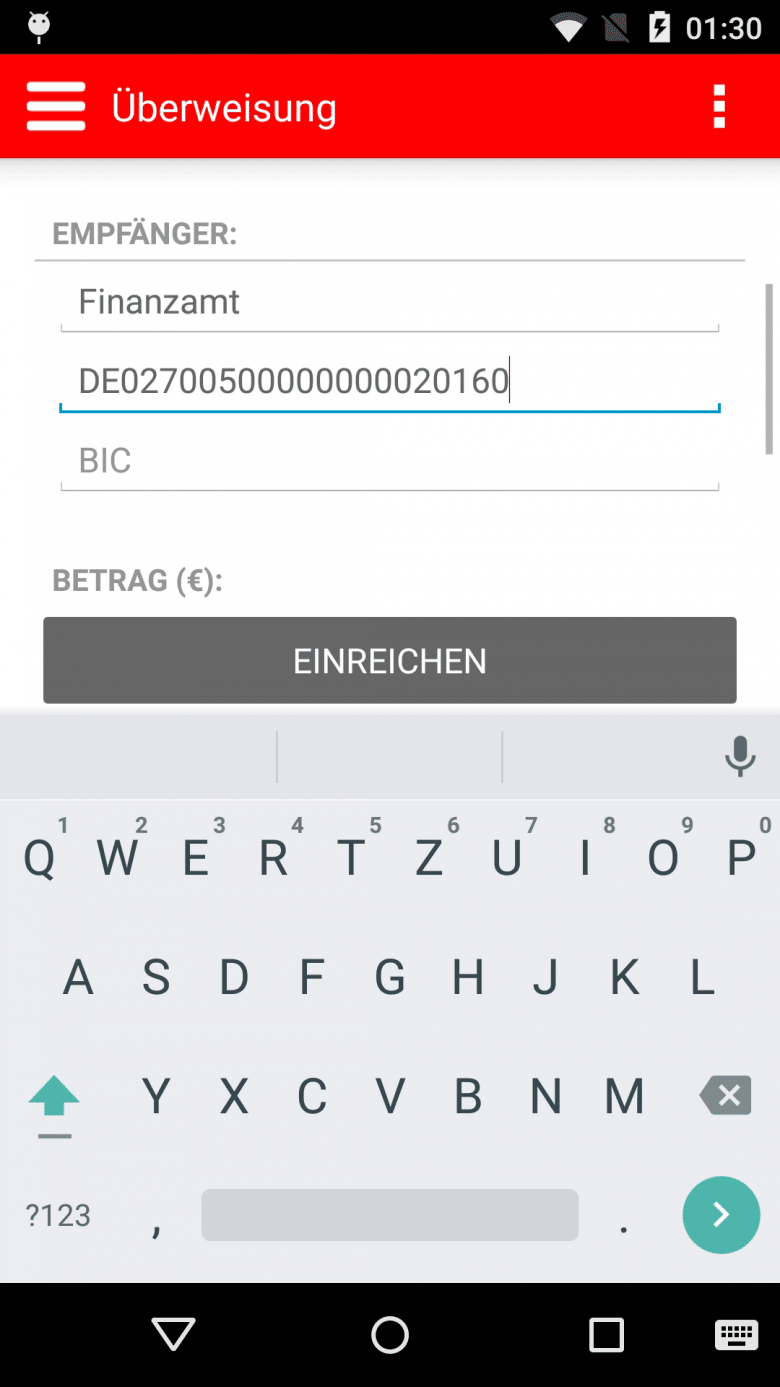Go back with the system back button
780x1387 pixels.
[x=174, y=1335]
